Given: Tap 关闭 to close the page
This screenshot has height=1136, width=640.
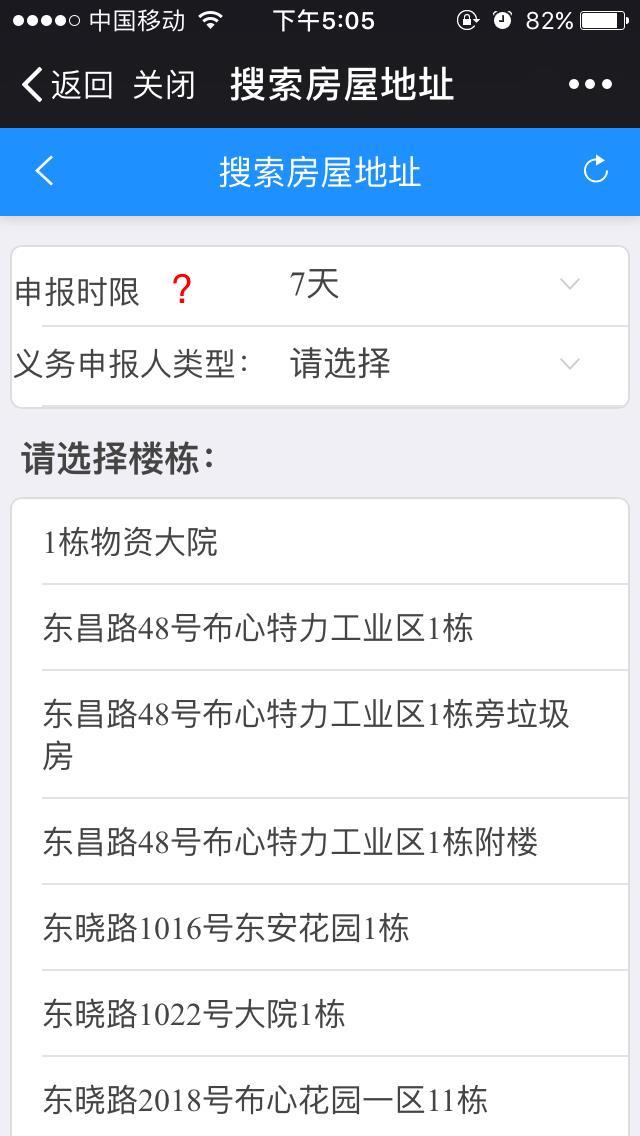Looking at the screenshot, I should click(164, 85).
